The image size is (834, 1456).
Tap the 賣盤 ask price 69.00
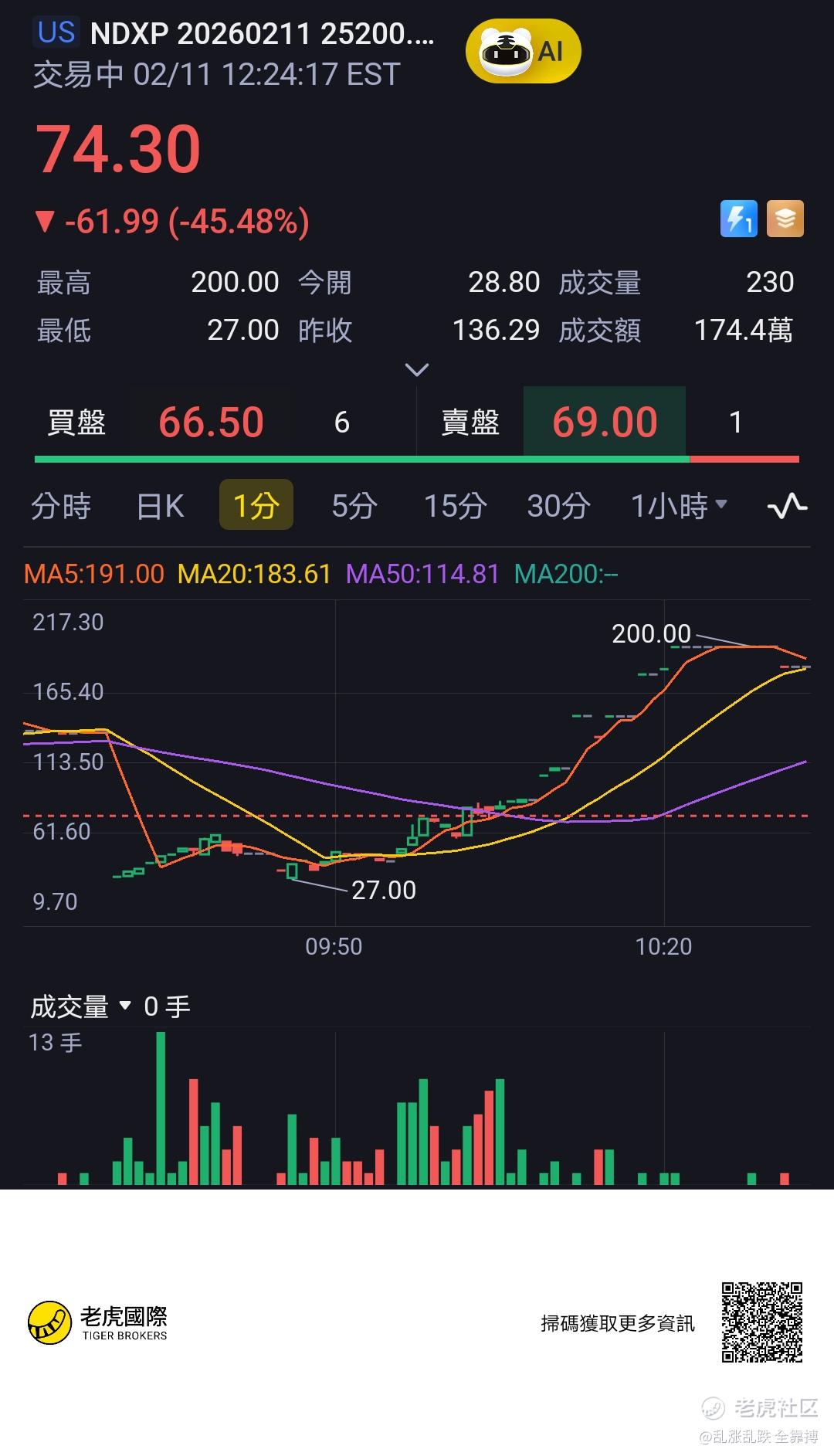click(x=605, y=422)
